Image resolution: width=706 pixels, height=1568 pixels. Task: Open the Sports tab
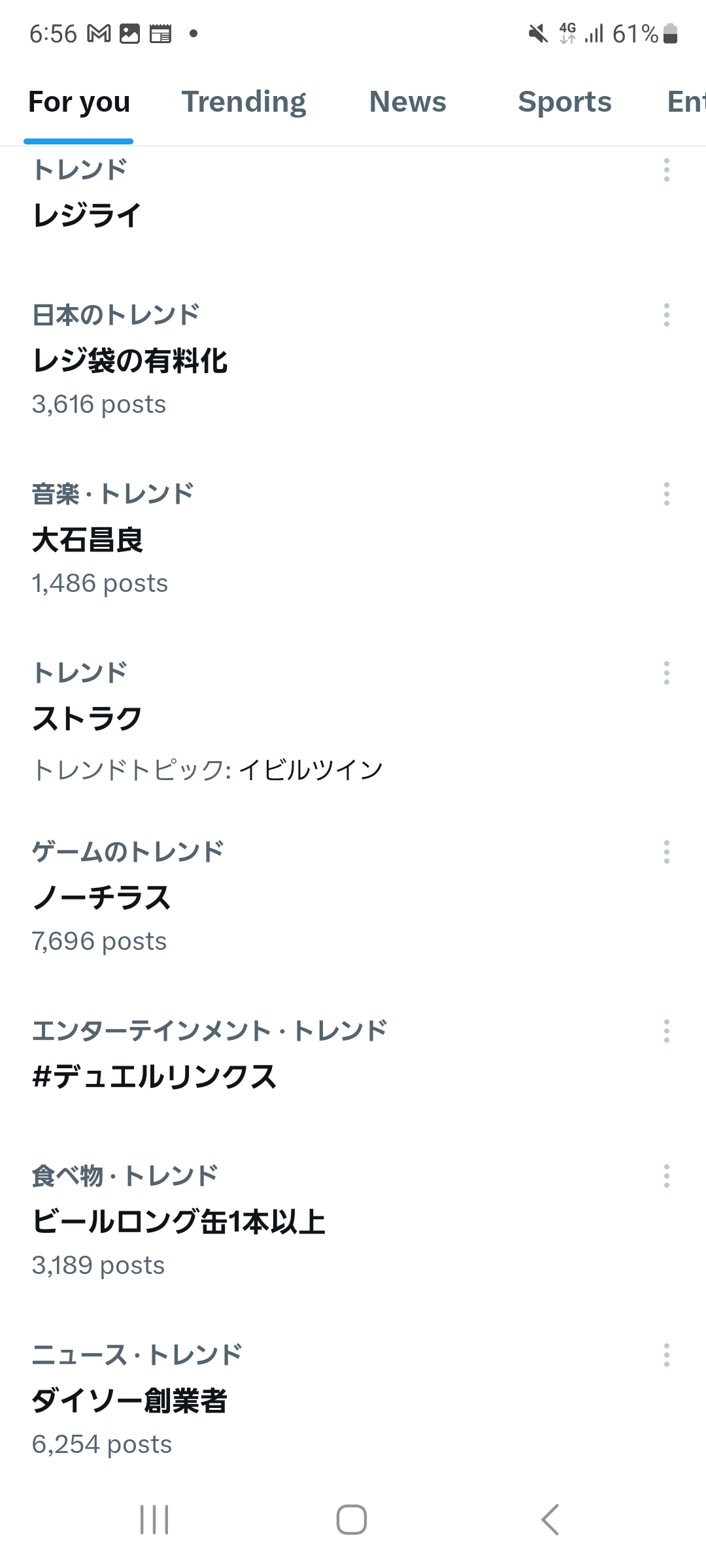coord(564,102)
